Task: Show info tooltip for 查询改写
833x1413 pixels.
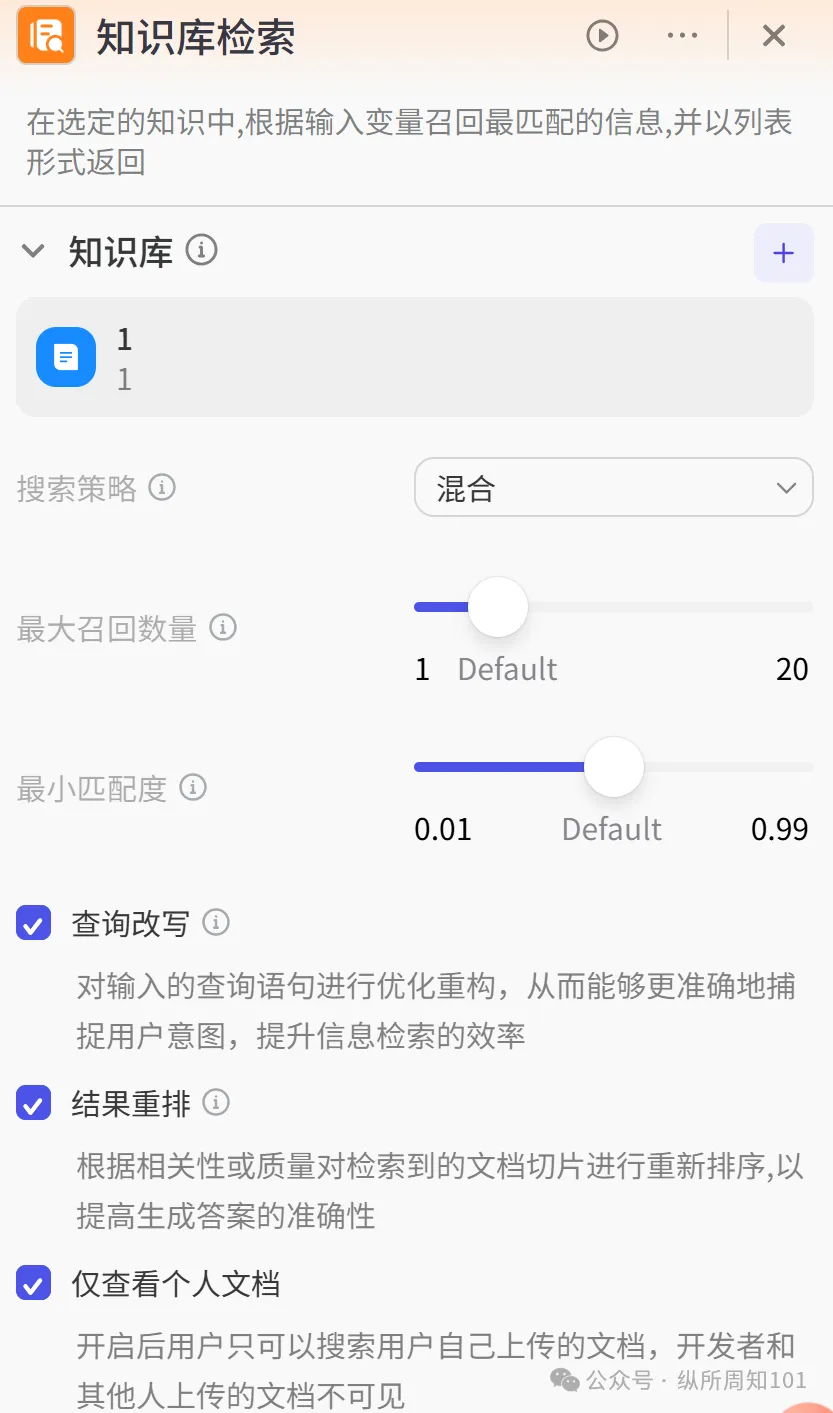Action: (x=216, y=922)
